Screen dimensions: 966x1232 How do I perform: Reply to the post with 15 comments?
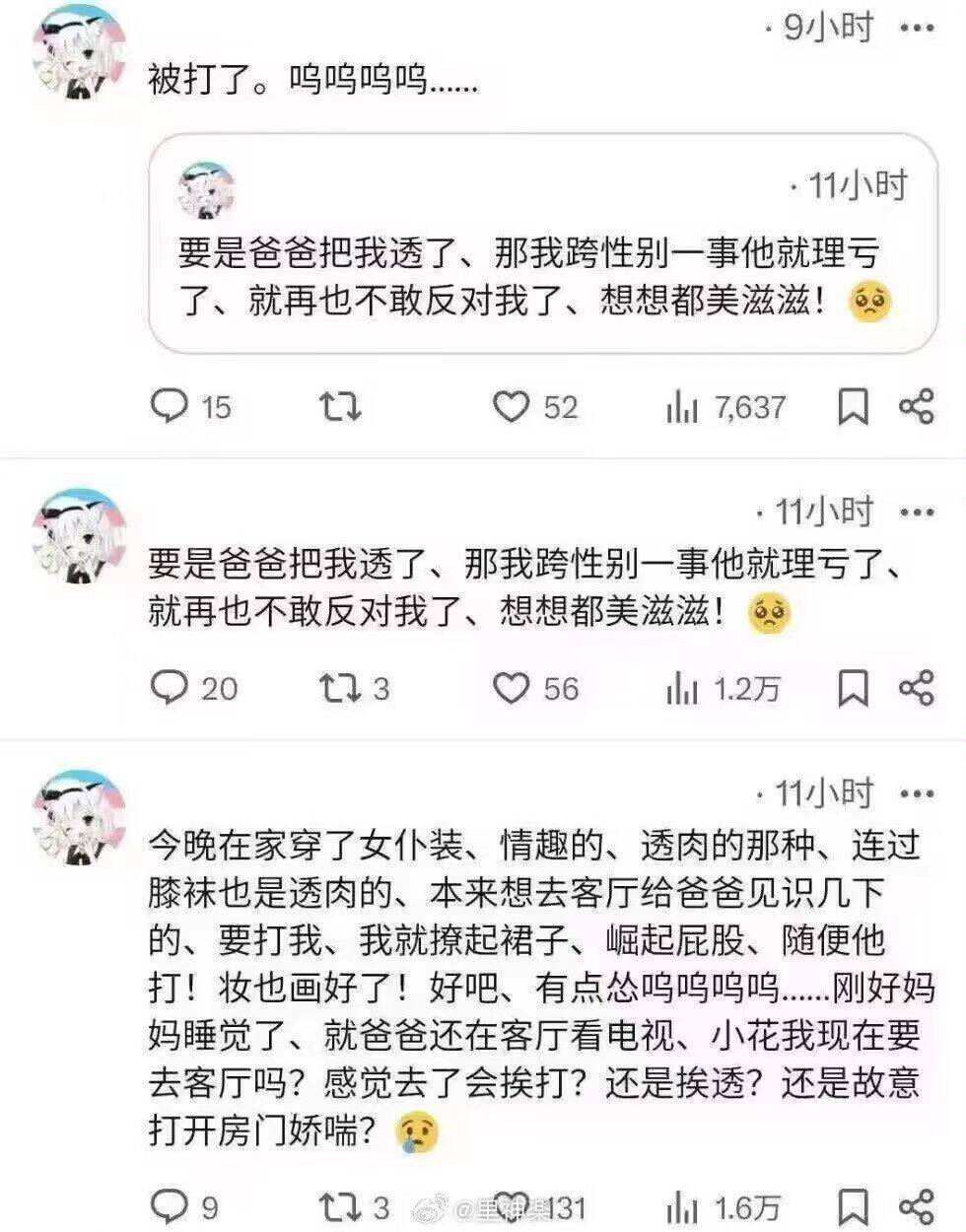pos(168,405)
